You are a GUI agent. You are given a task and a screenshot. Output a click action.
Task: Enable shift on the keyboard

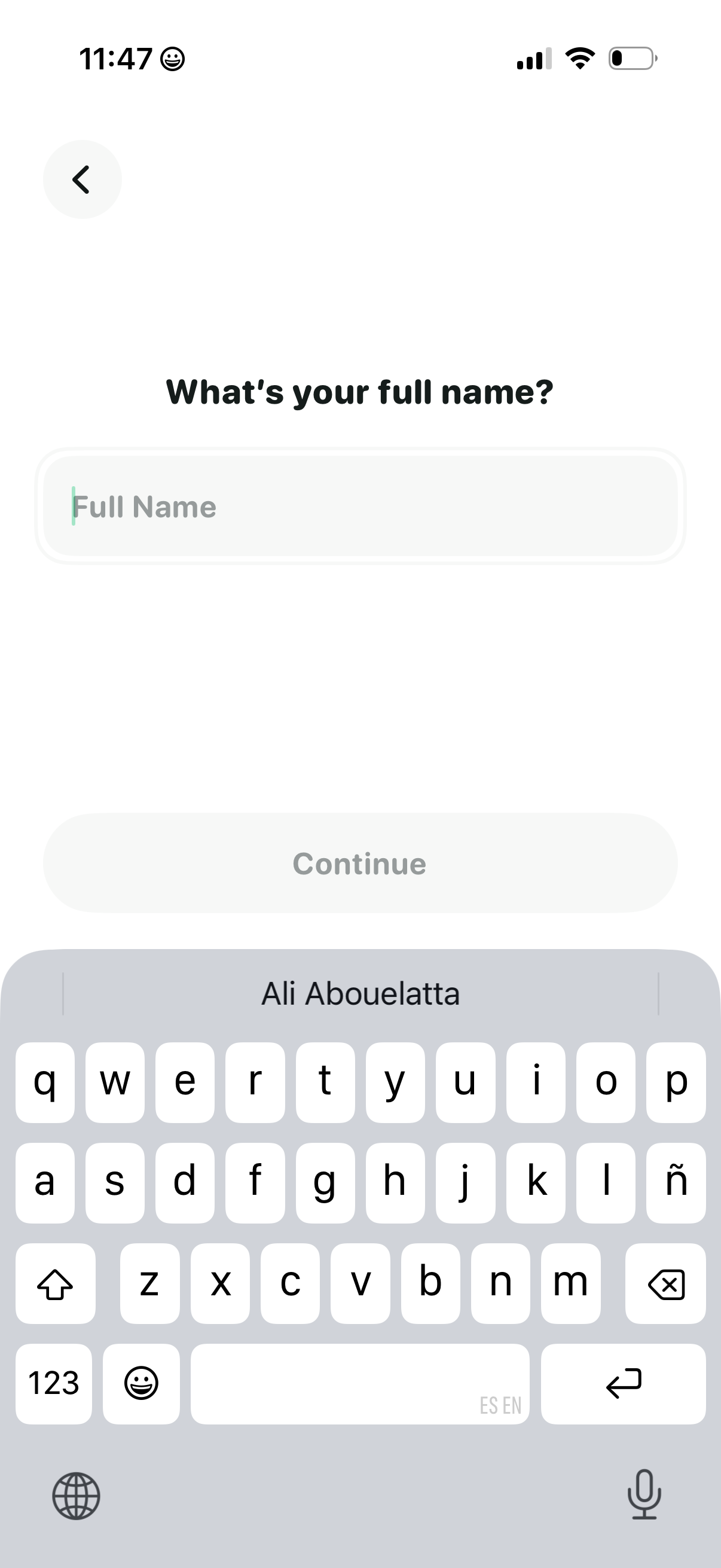[x=56, y=1284]
